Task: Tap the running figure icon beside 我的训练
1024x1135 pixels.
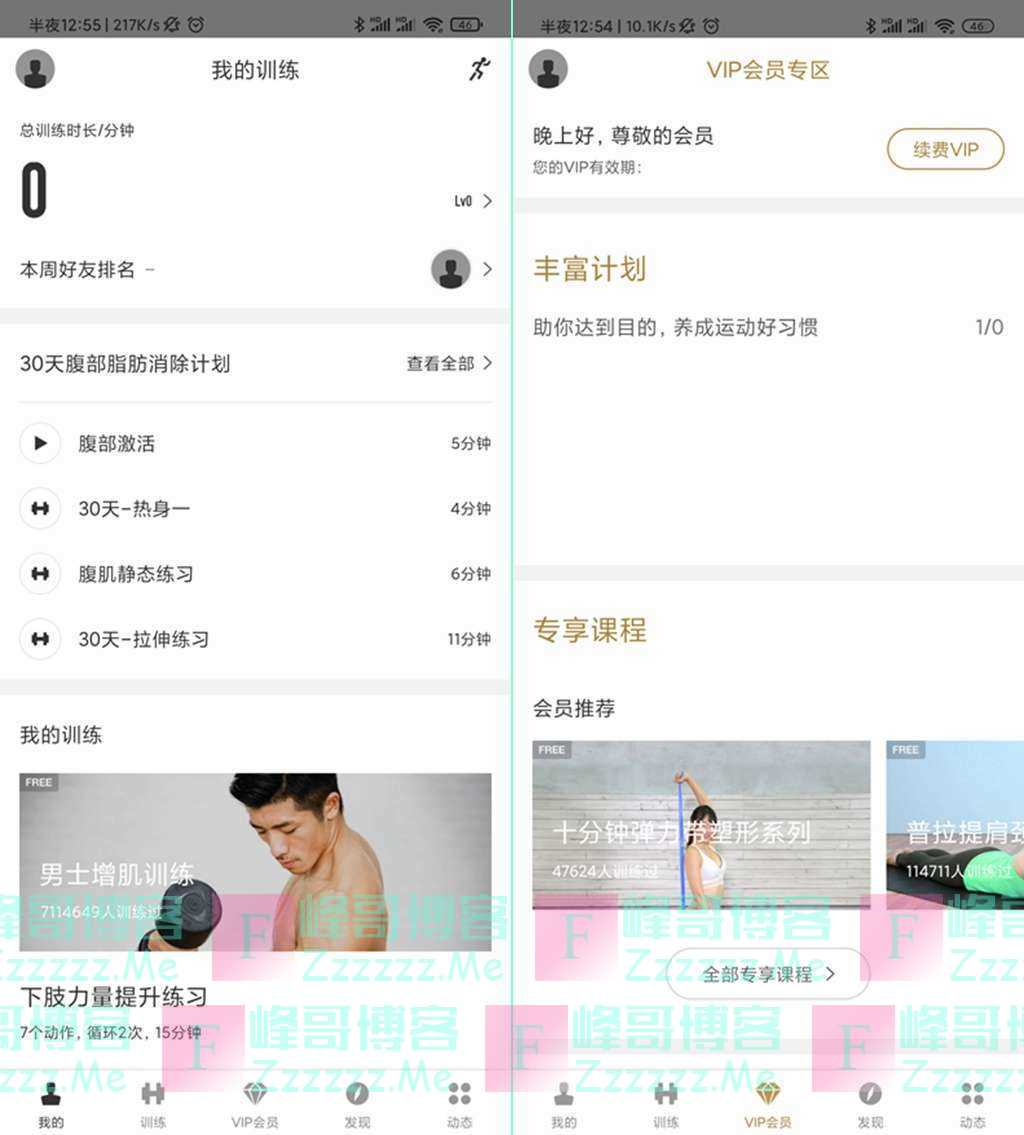Action: 480,69
